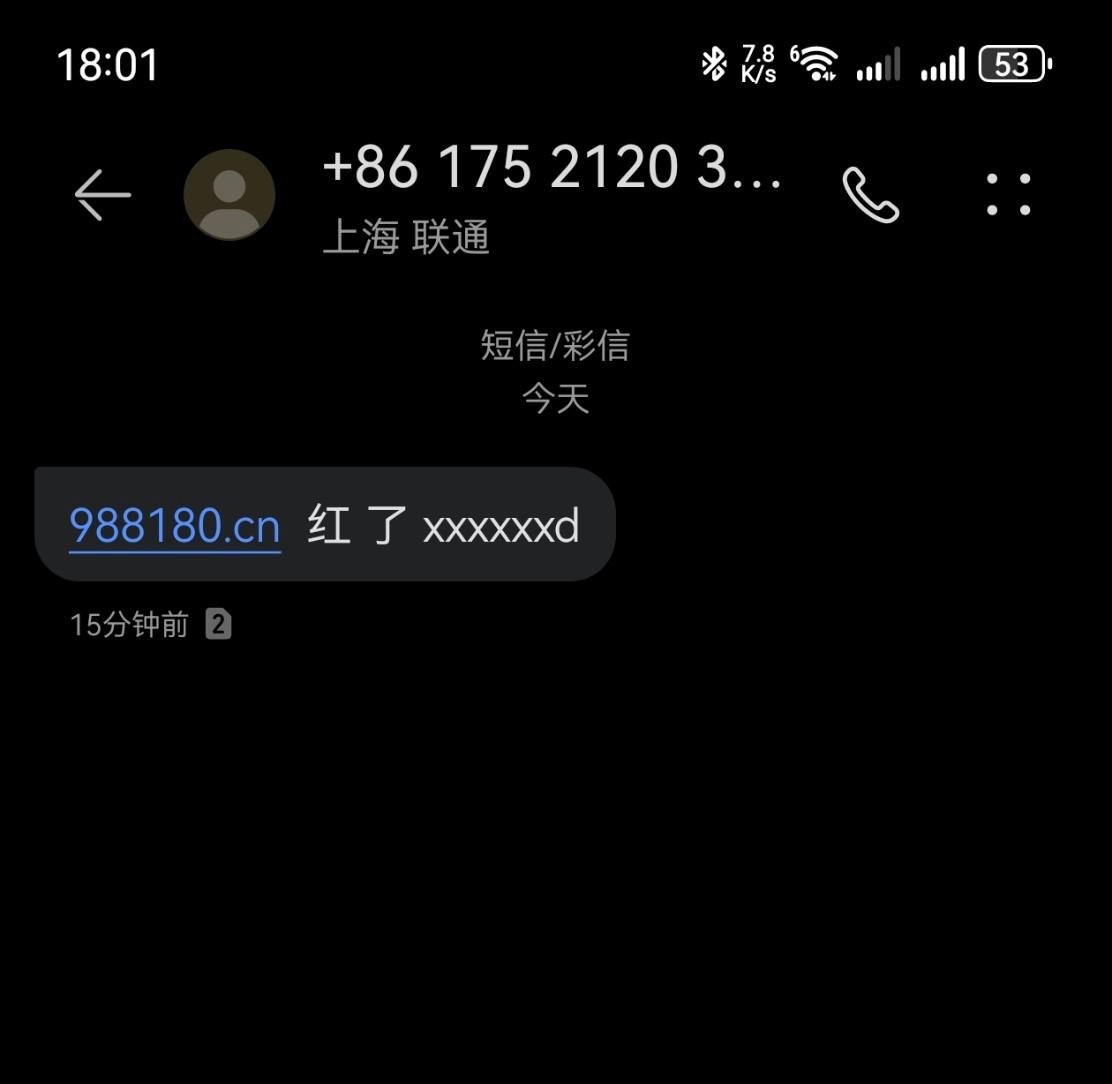
Task: Open the four-dot overflow menu
Action: pos(1008,194)
